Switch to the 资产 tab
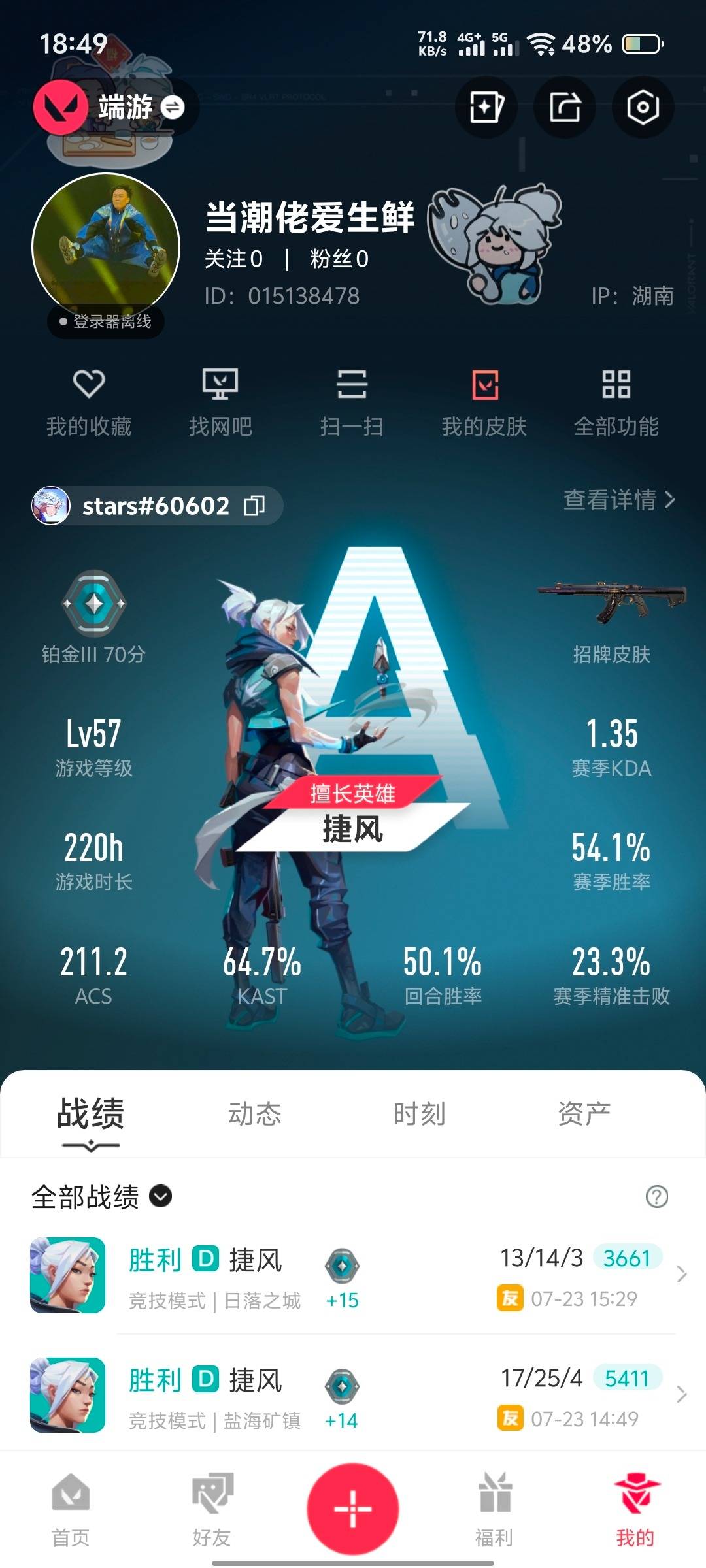This screenshot has height=1568, width=706. pyautogui.click(x=584, y=1114)
